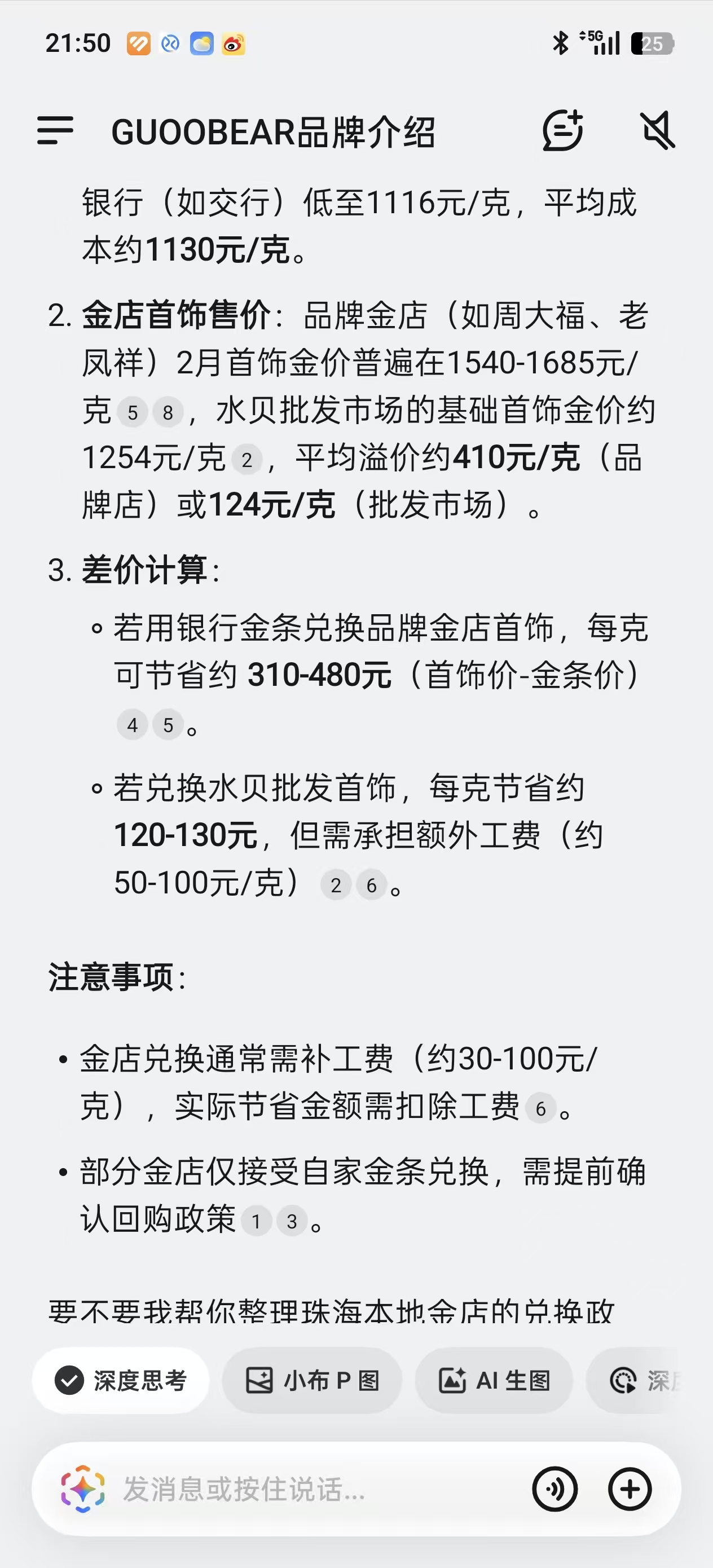Open the plus attachment options

(630, 1489)
